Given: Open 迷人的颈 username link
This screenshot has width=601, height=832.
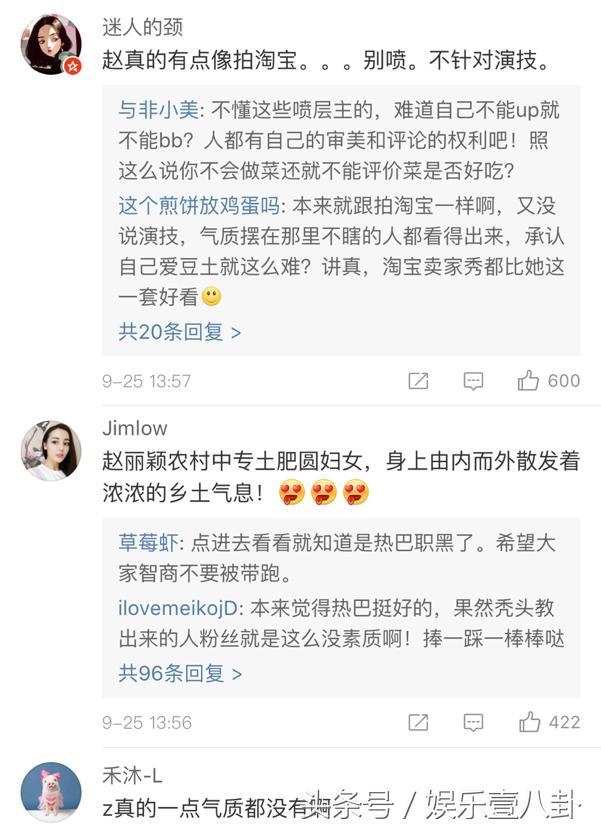Looking at the screenshot, I should click(x=143, y=27).
